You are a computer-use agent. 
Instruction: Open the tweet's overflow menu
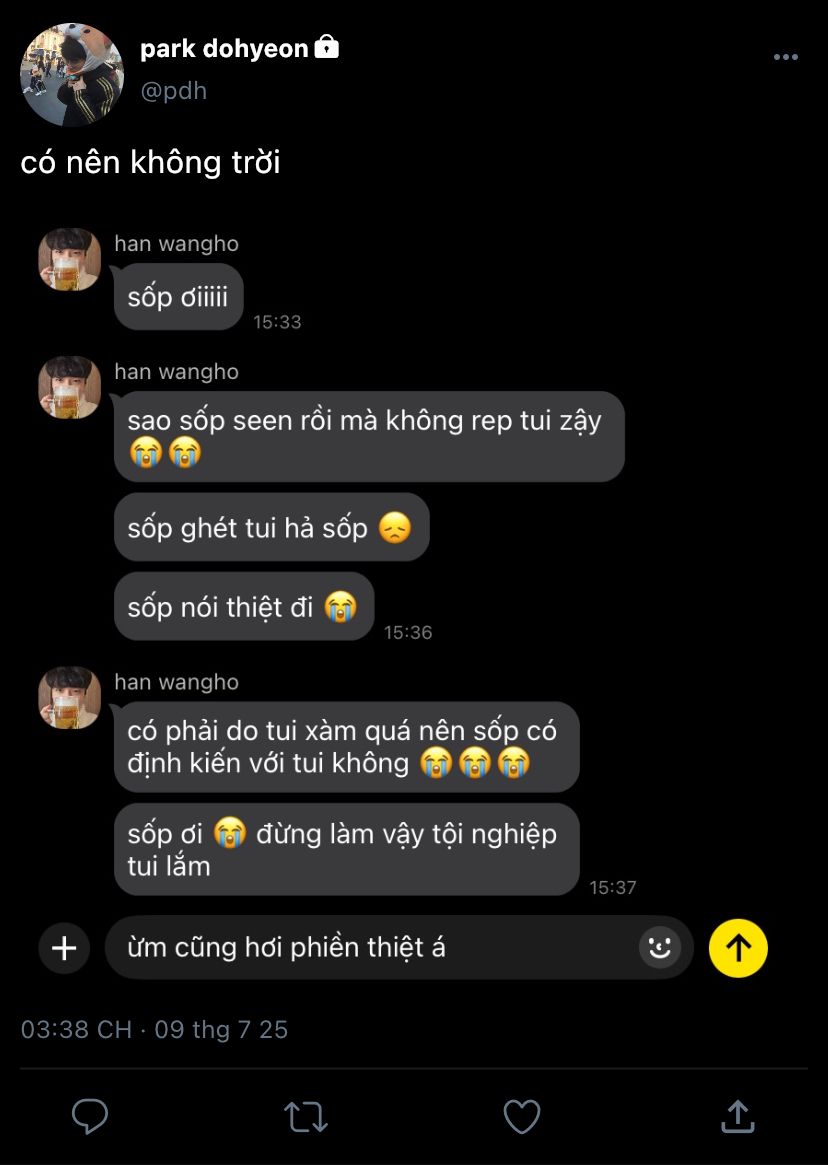(x=786, y=58)
